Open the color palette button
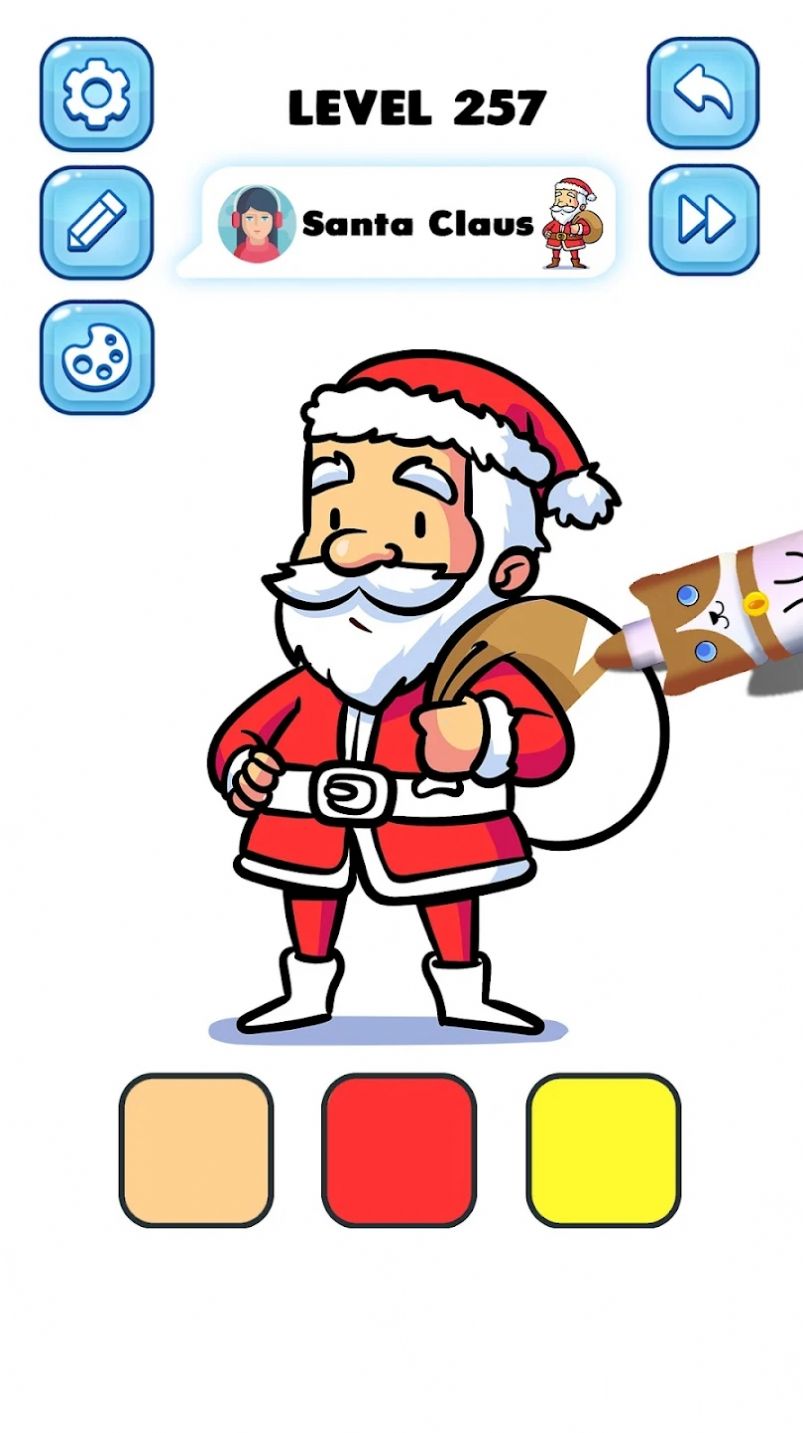803x1433 pixels. [96, 356]
